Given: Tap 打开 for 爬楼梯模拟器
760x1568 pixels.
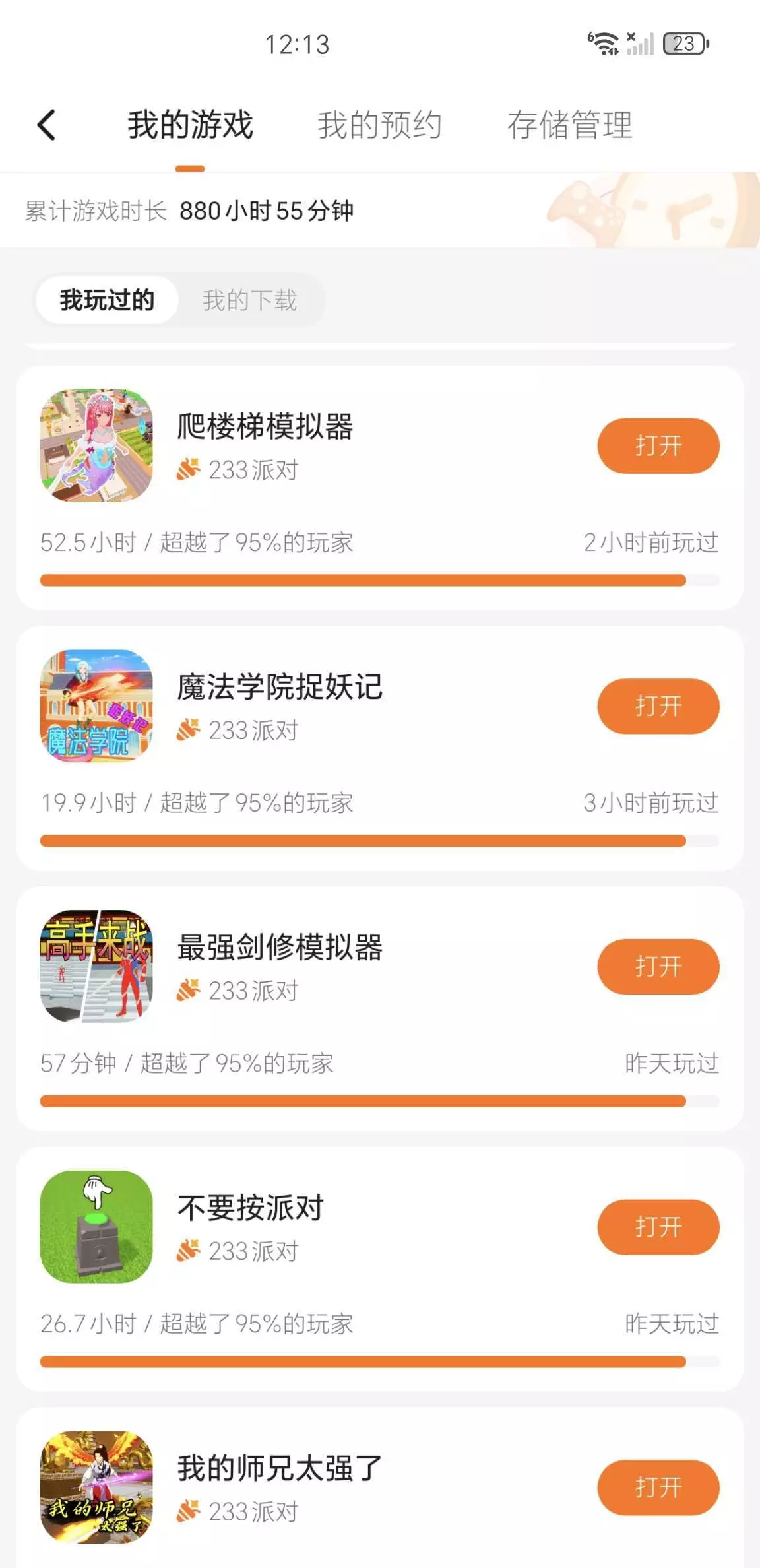Looking at the screenshot, I should [658, 445].
